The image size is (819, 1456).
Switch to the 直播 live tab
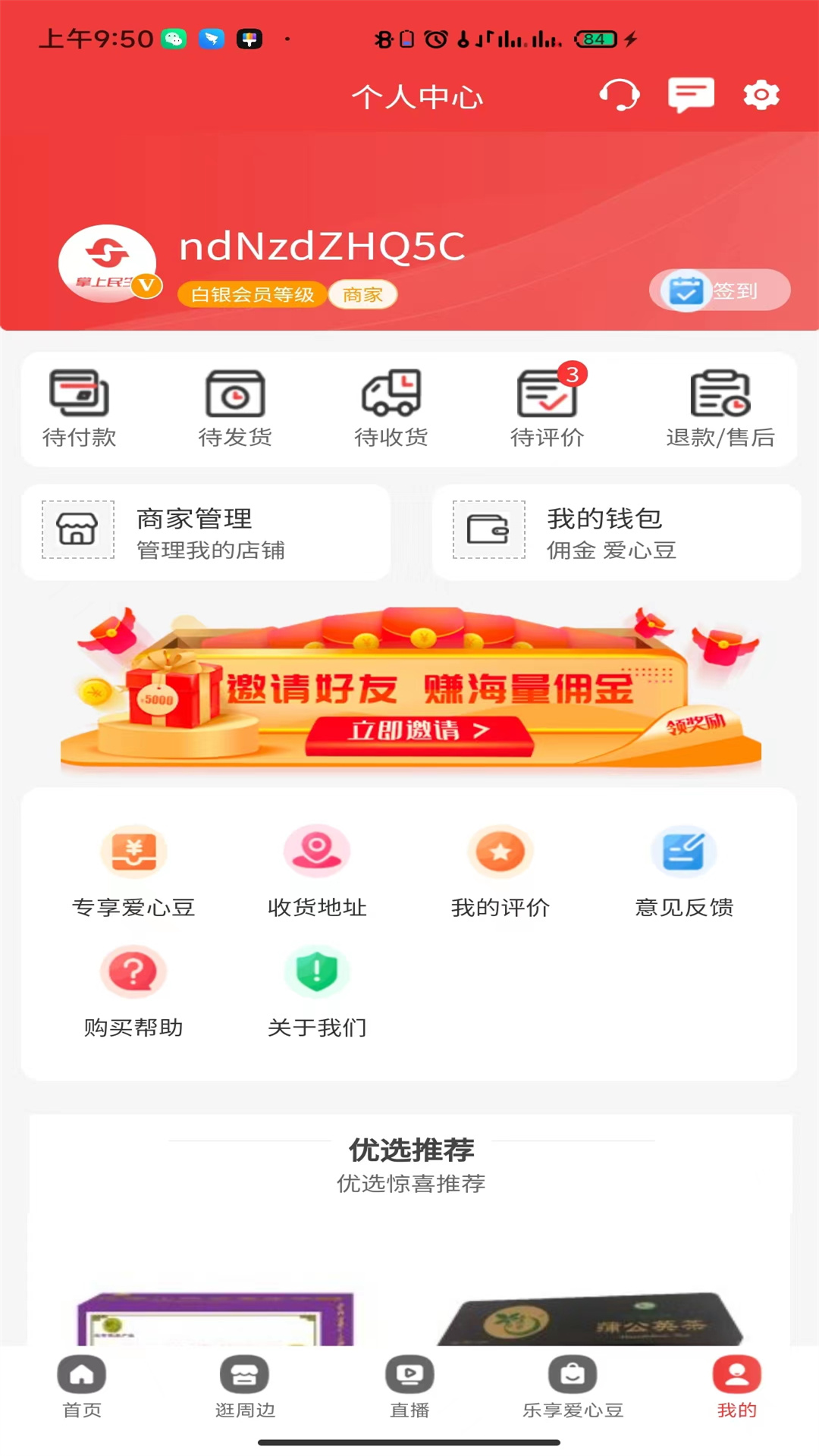(x=409, y=1388)
